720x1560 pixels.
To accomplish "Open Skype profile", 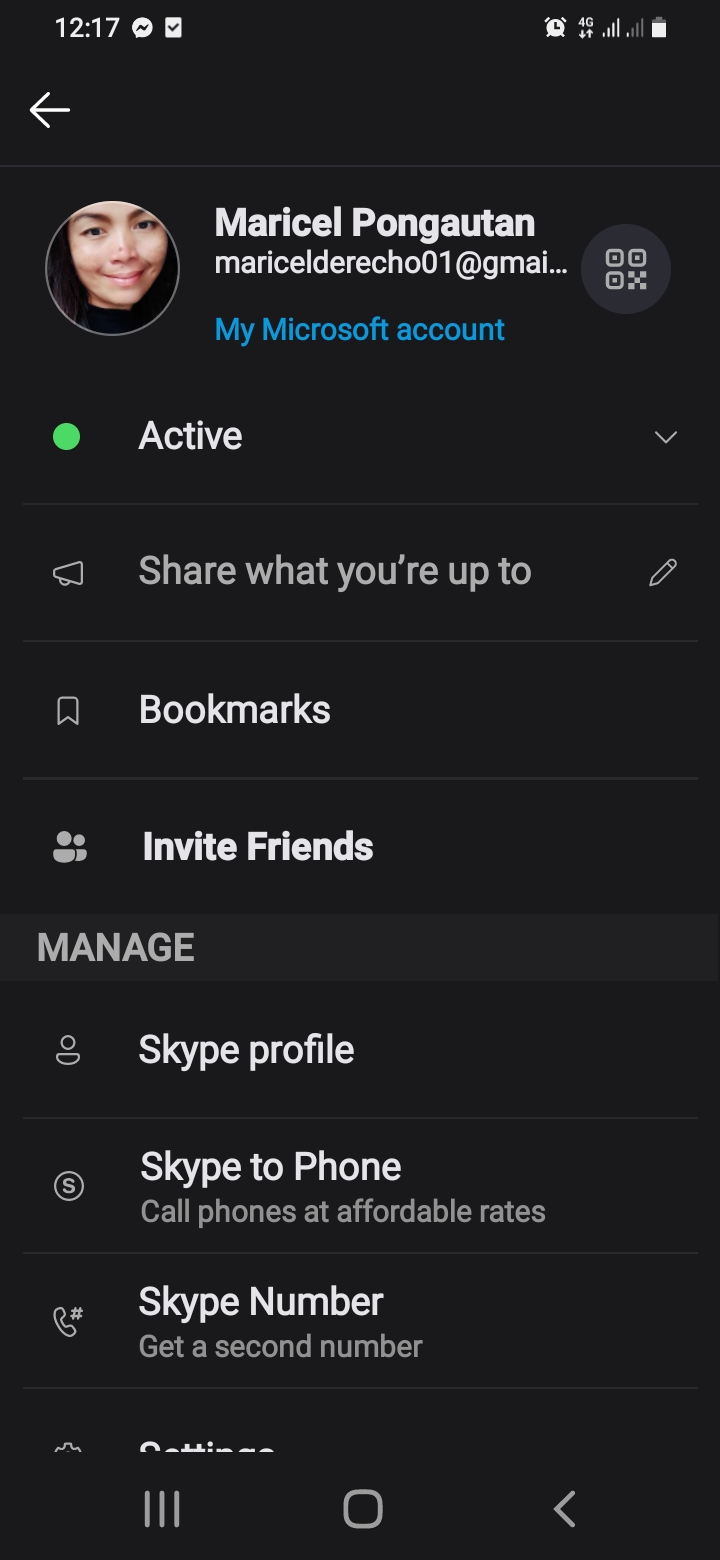I will (360, 1050).
